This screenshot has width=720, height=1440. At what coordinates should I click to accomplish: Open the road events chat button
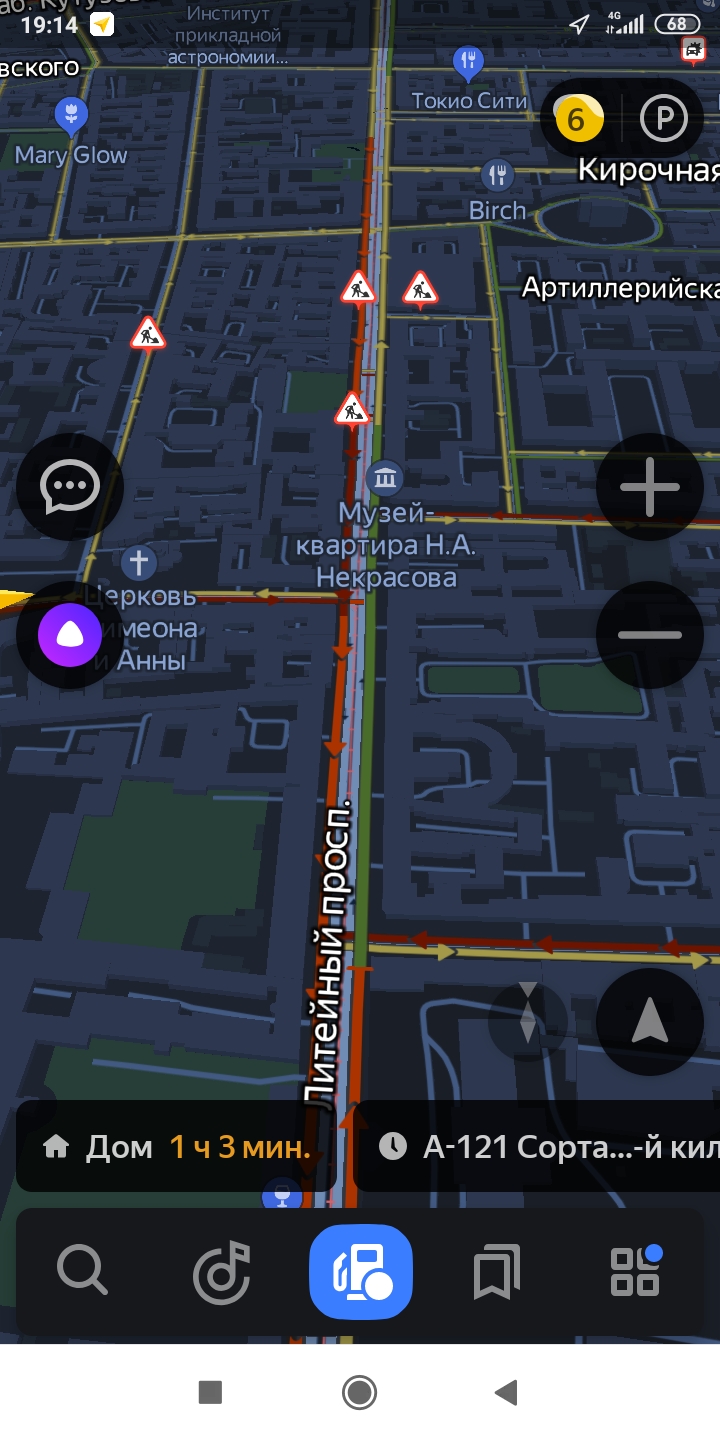pyautogui.click(x=70, y=487)
